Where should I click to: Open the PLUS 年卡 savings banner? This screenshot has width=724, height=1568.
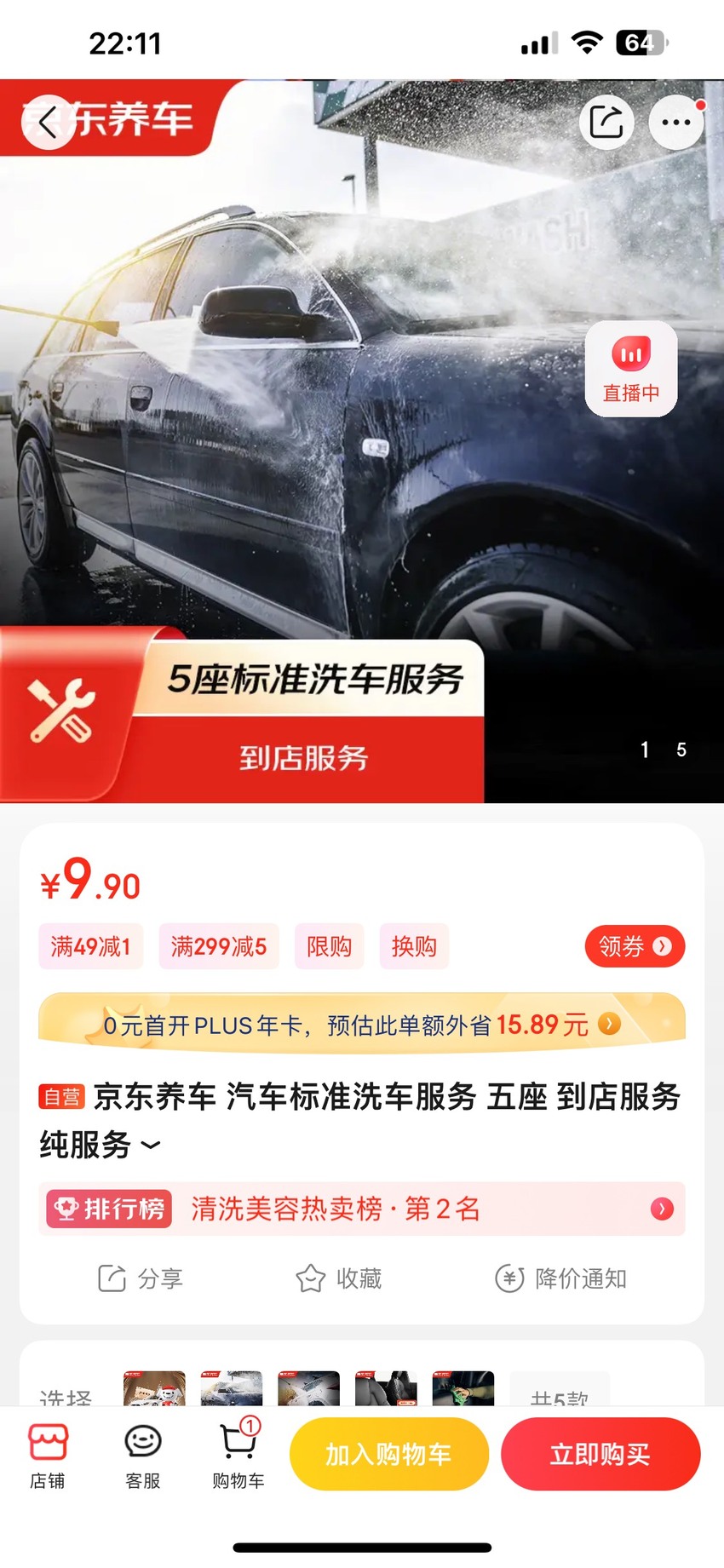[362, 1024]
